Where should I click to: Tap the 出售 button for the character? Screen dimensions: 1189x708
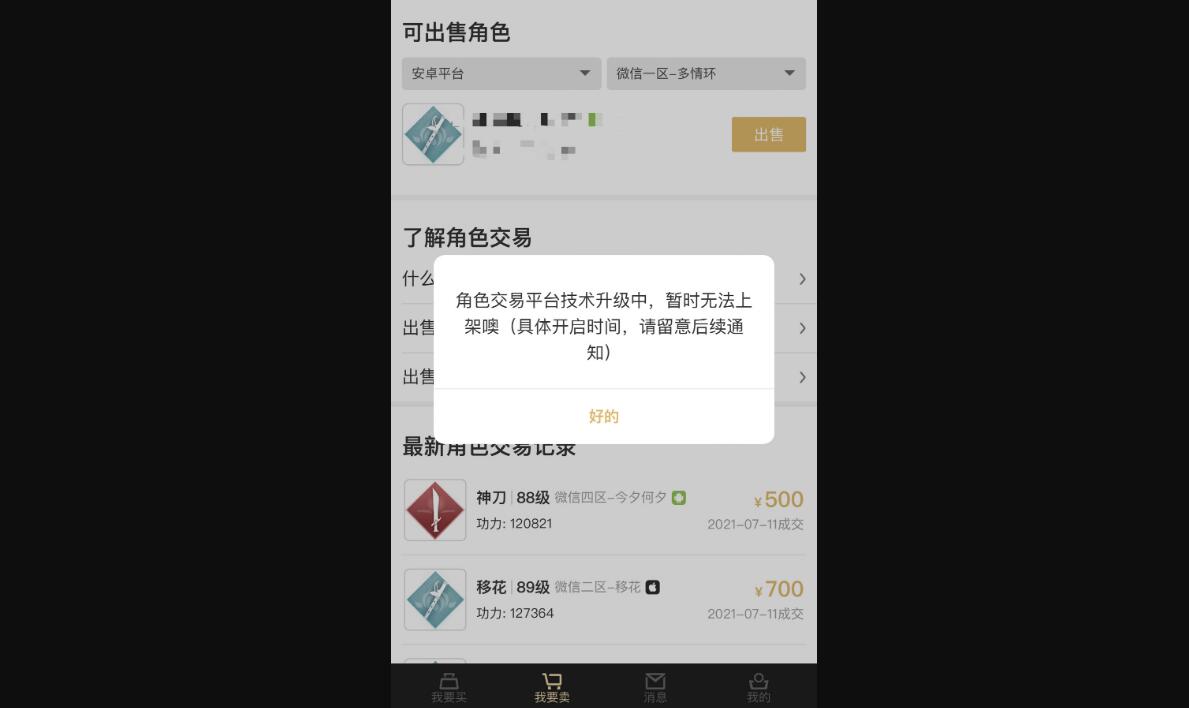pos(768,135)
